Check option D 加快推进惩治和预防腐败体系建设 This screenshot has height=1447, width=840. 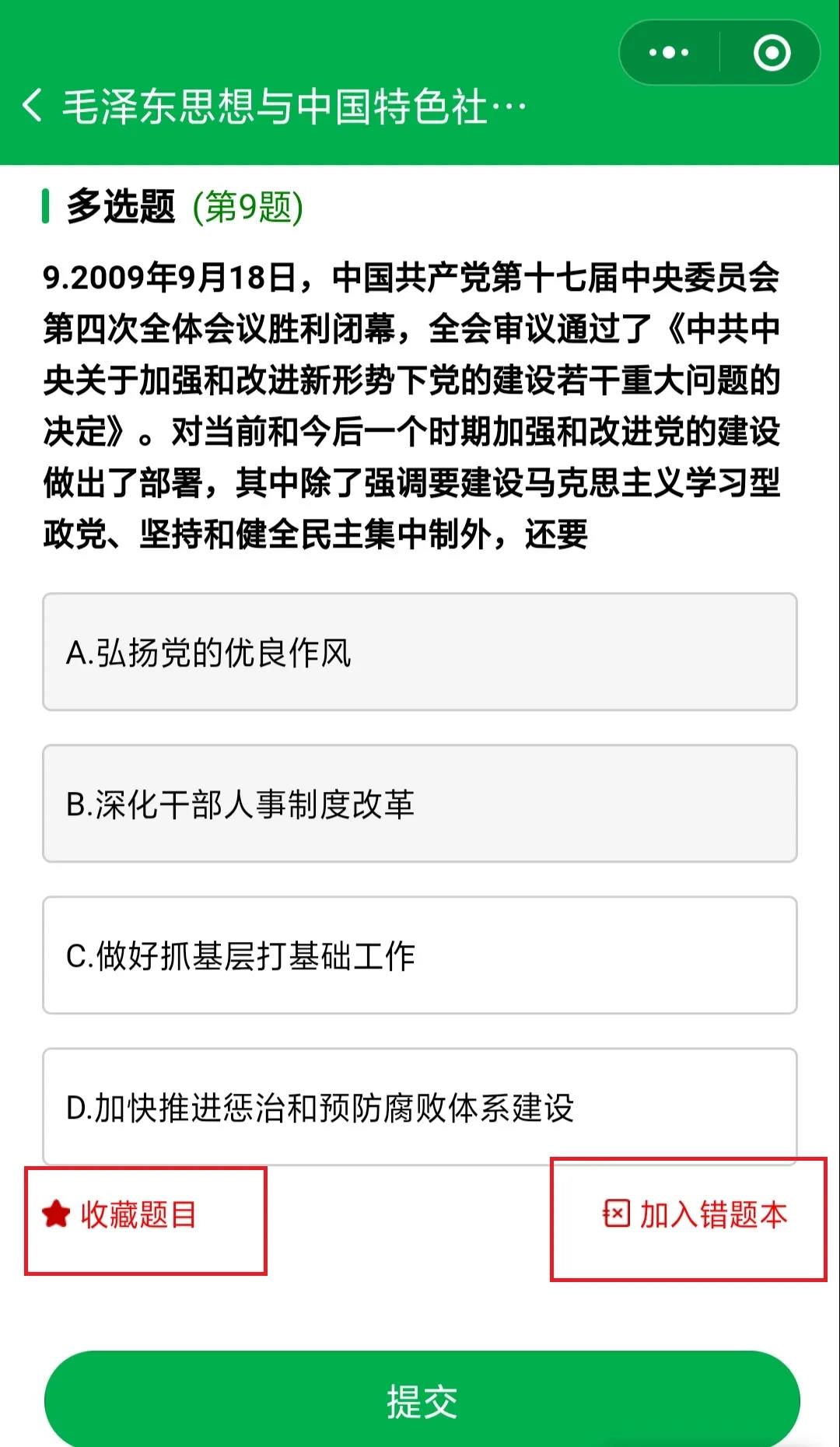(420, 1106)
